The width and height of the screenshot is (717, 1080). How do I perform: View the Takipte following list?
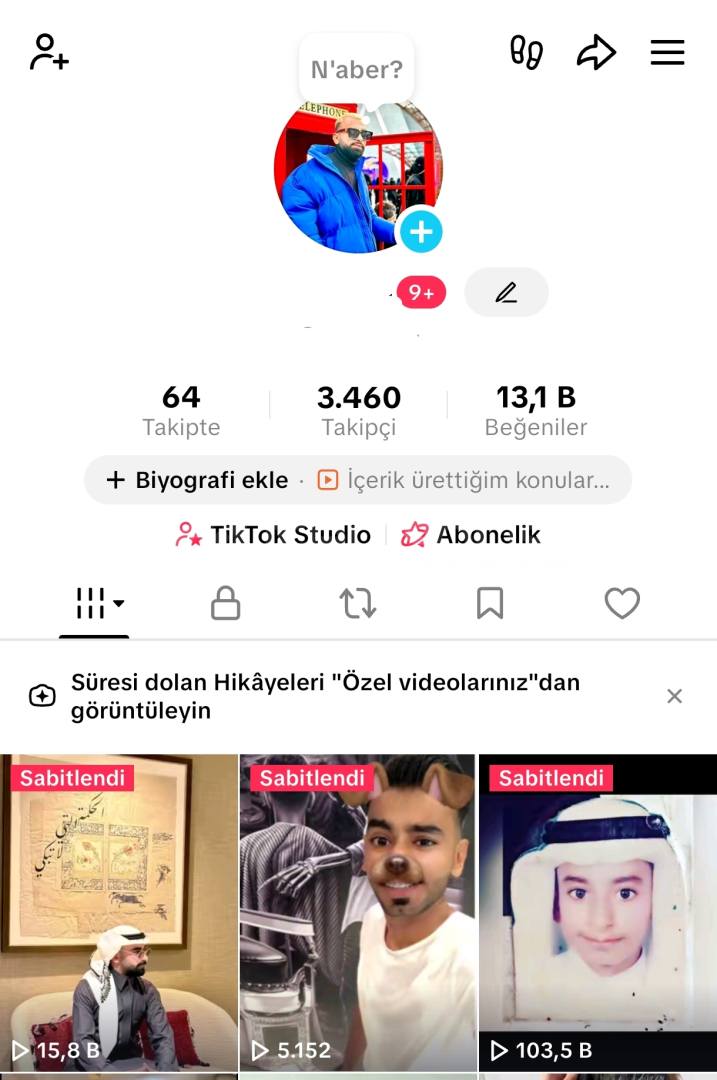[x=181, y=411]
